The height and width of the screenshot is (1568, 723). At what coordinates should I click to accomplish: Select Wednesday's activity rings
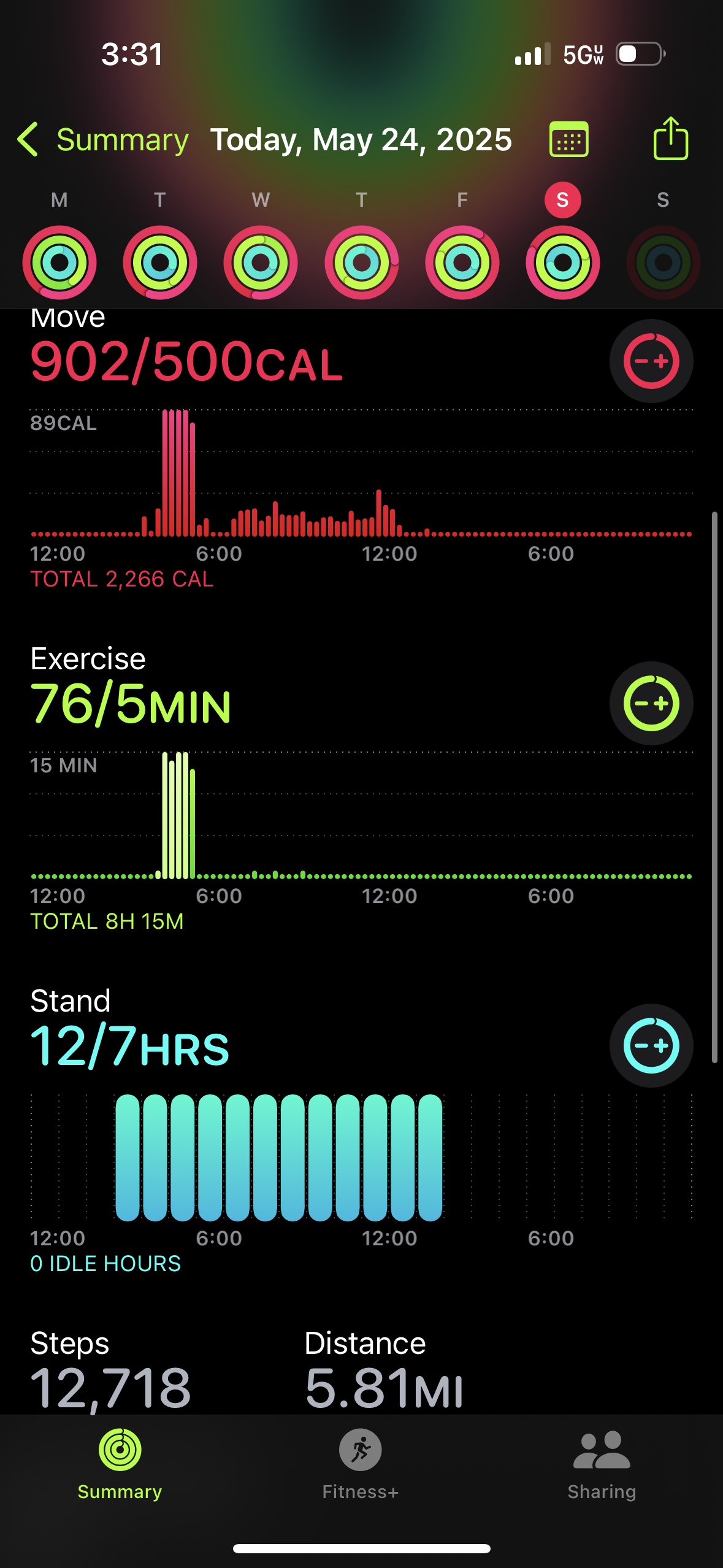(261, 262)
